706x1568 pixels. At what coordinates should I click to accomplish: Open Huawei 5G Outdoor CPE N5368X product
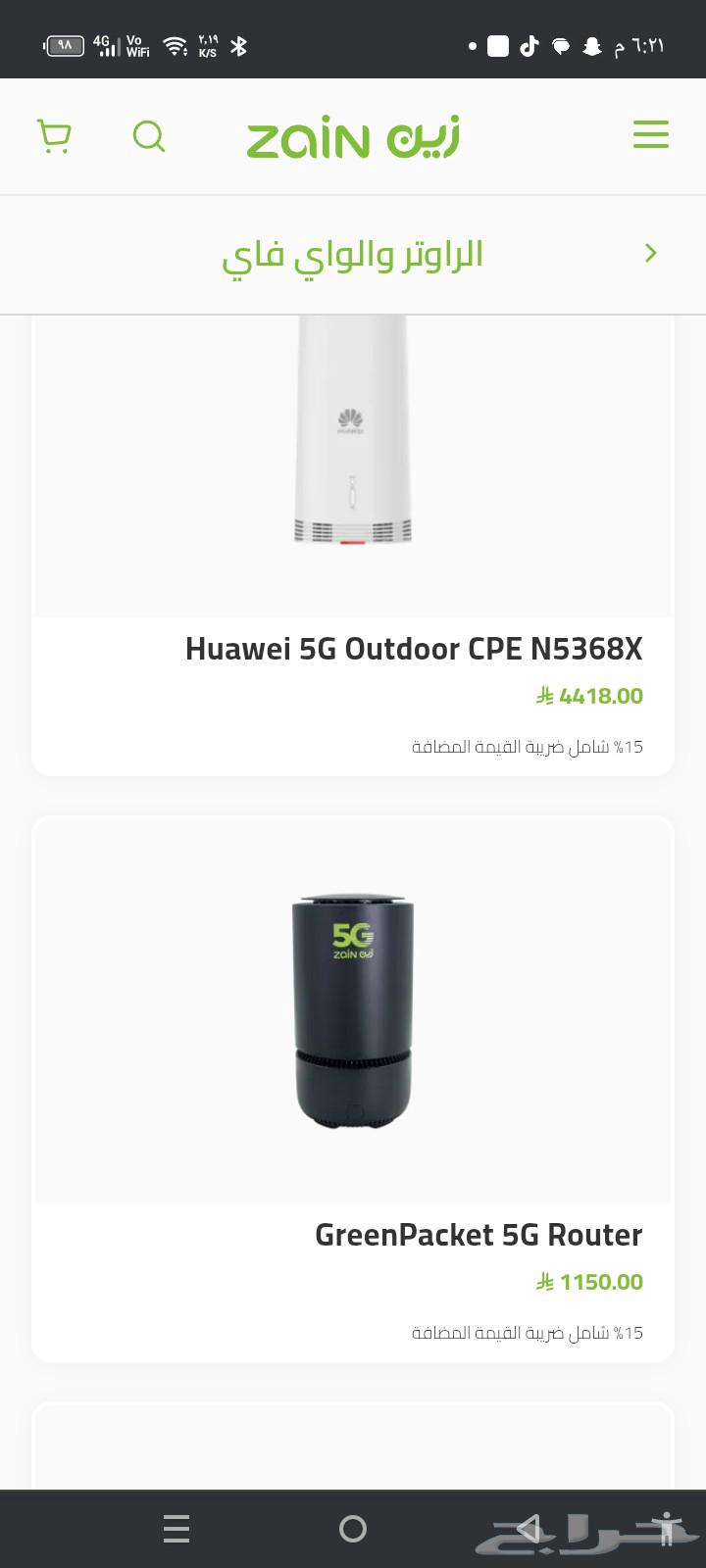tap(413, 649)
